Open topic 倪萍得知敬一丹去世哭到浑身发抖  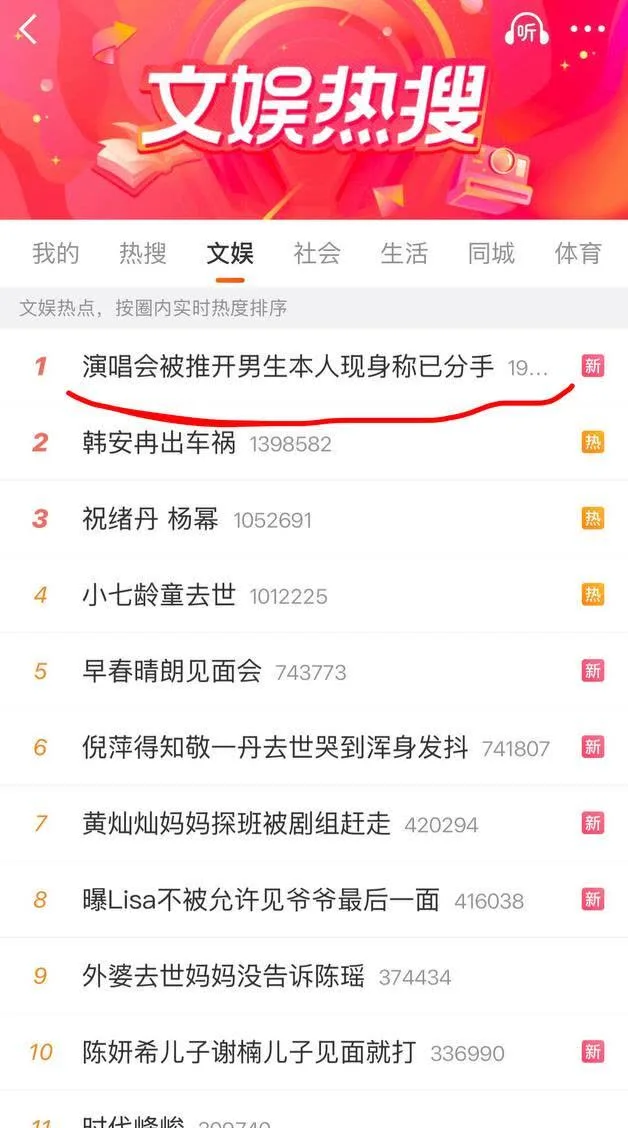click(x=314, y=747)
